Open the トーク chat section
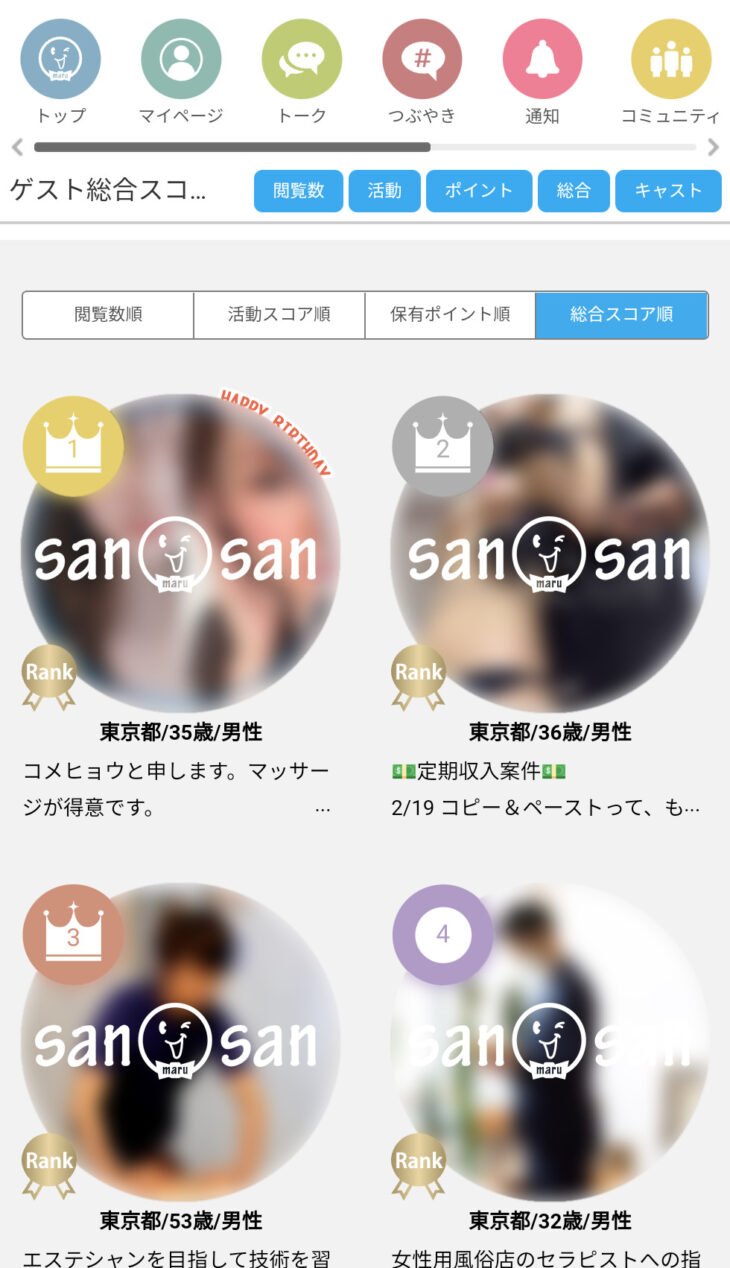The width and height of the screenshot is (730, 1268). [302, 60]
